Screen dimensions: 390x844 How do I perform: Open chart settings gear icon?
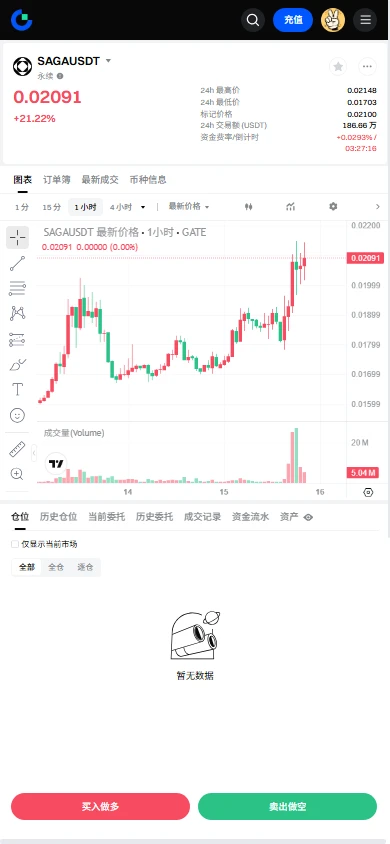pos(333,207)
